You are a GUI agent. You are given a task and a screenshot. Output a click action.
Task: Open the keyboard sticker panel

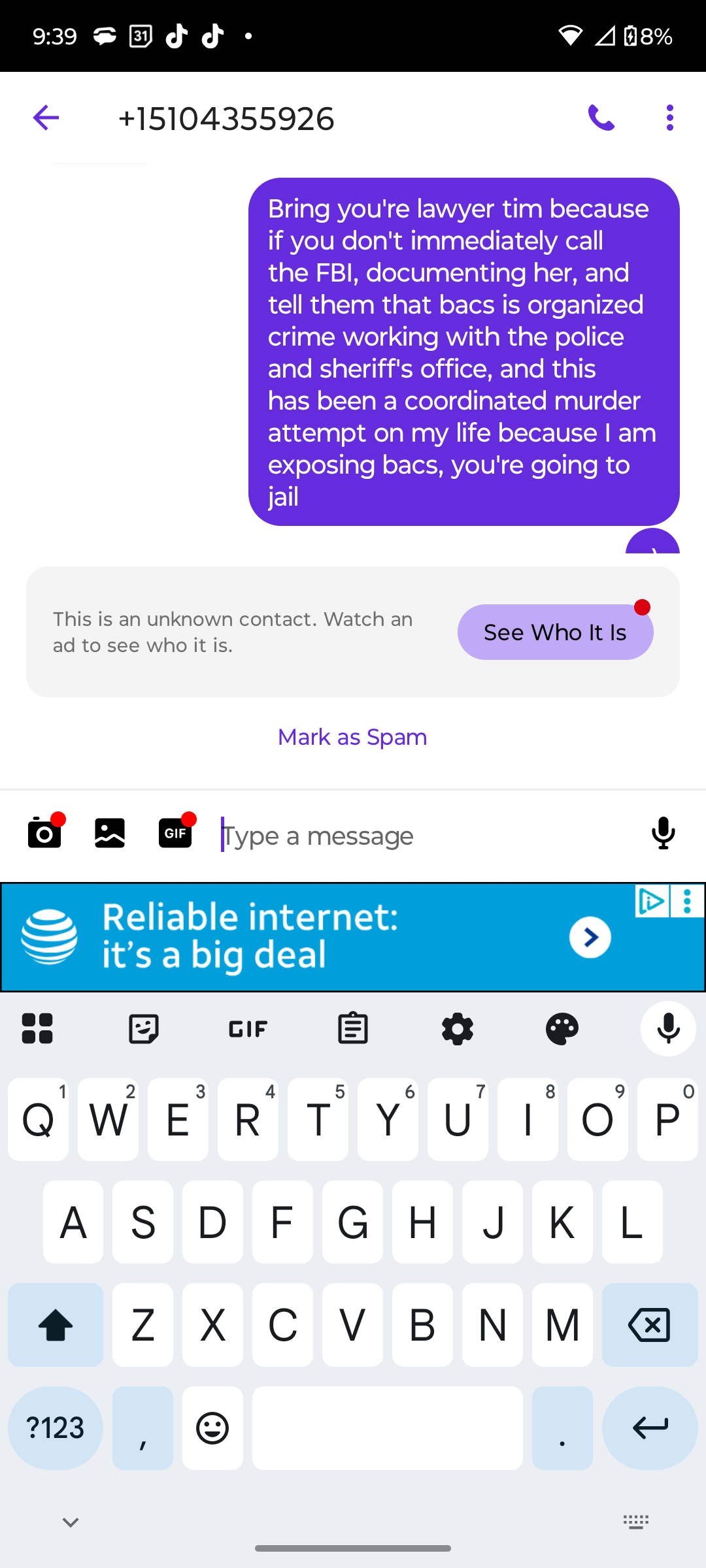coord(144,1029)
